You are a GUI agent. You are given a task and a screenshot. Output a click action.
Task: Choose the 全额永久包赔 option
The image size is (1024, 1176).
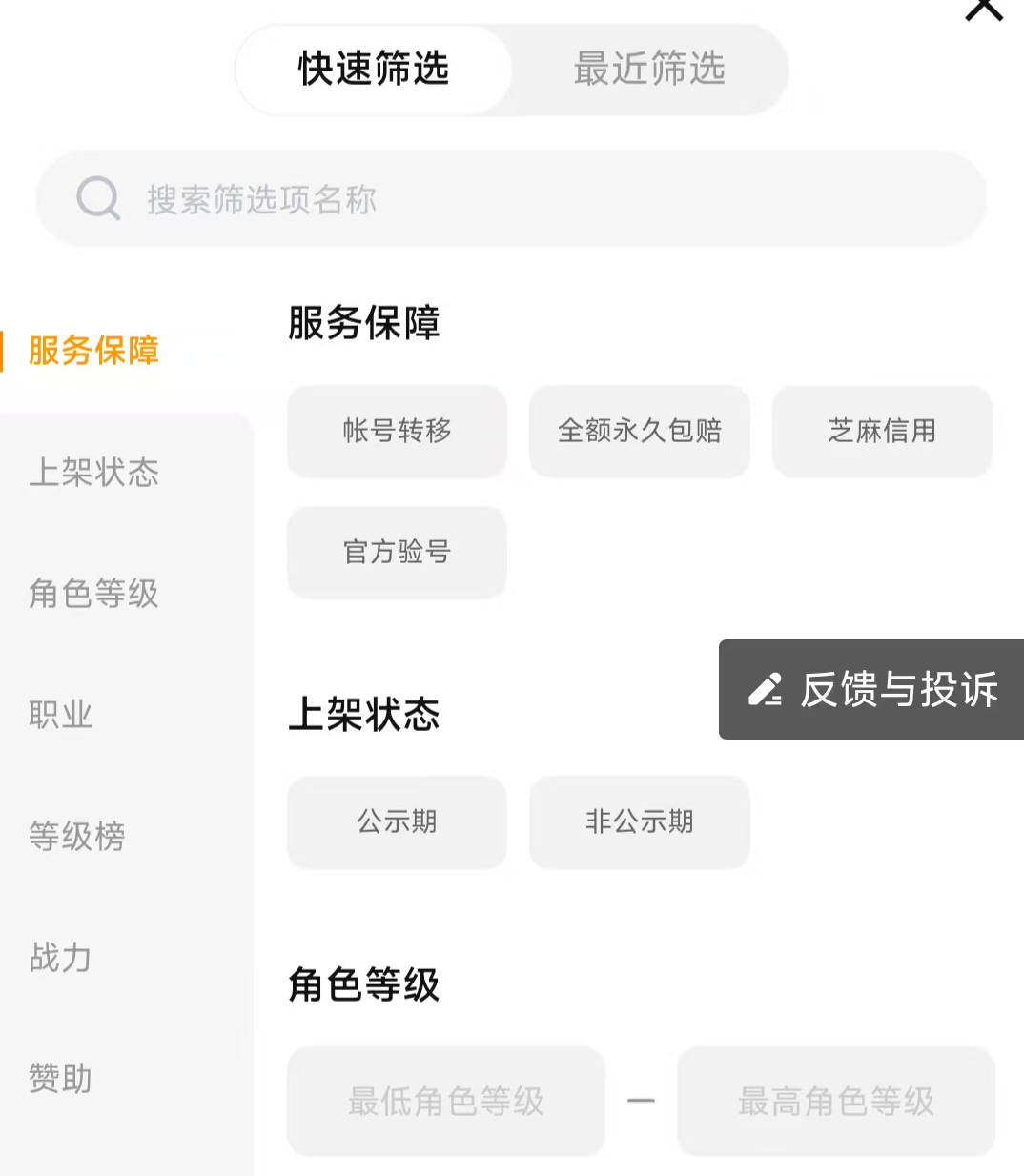coord(640,431)
